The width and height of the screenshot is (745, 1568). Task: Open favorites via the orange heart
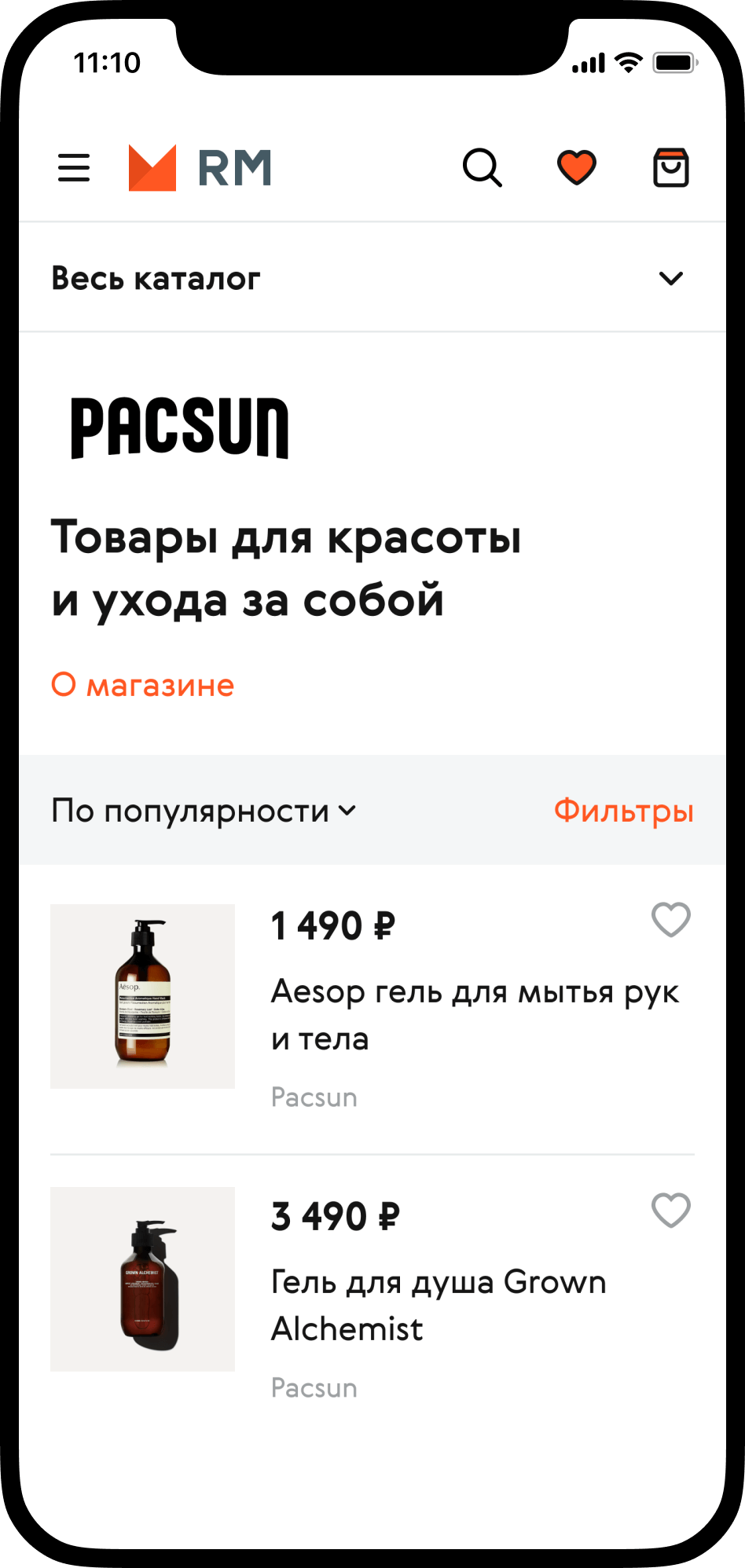(577, 167)
